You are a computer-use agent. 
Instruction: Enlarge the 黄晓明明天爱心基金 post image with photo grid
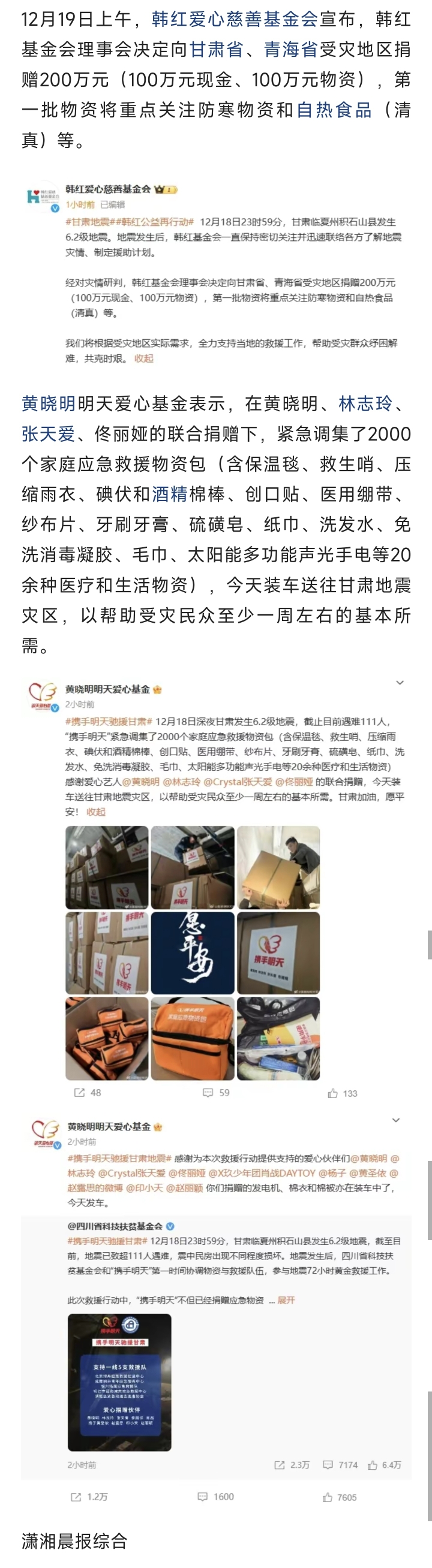pyautogui.click(x=215, y=889)
